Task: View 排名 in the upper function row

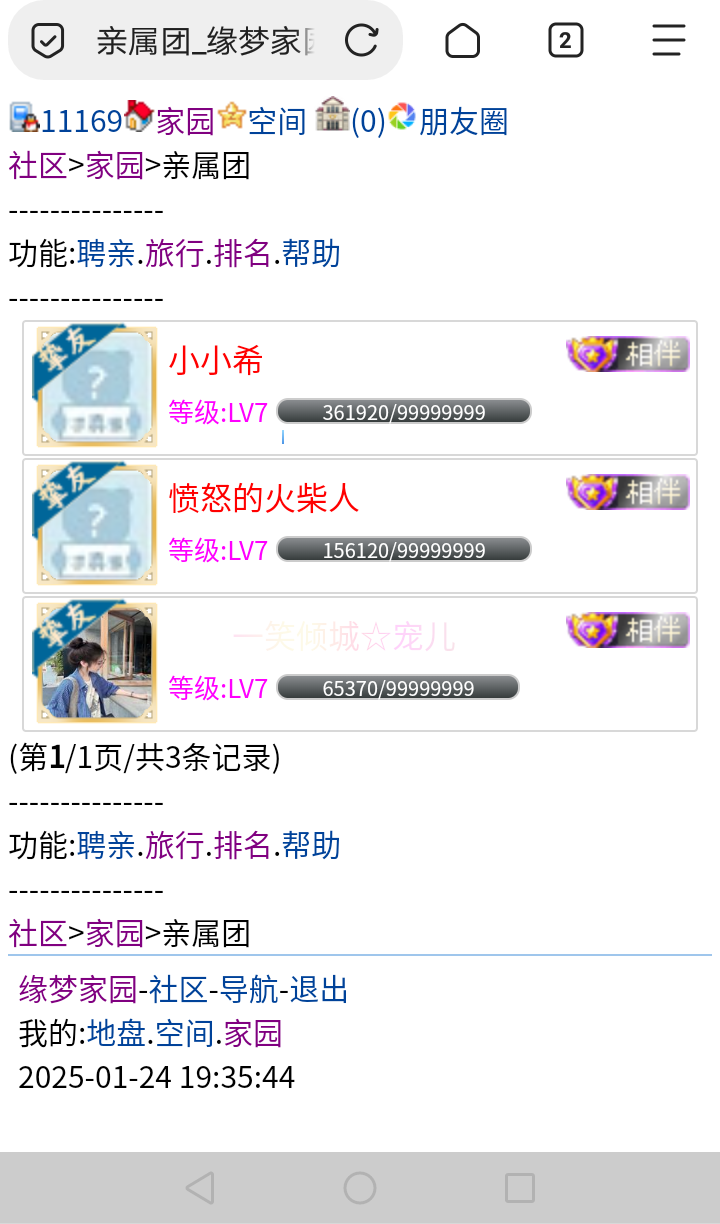Action: (242, 253)
